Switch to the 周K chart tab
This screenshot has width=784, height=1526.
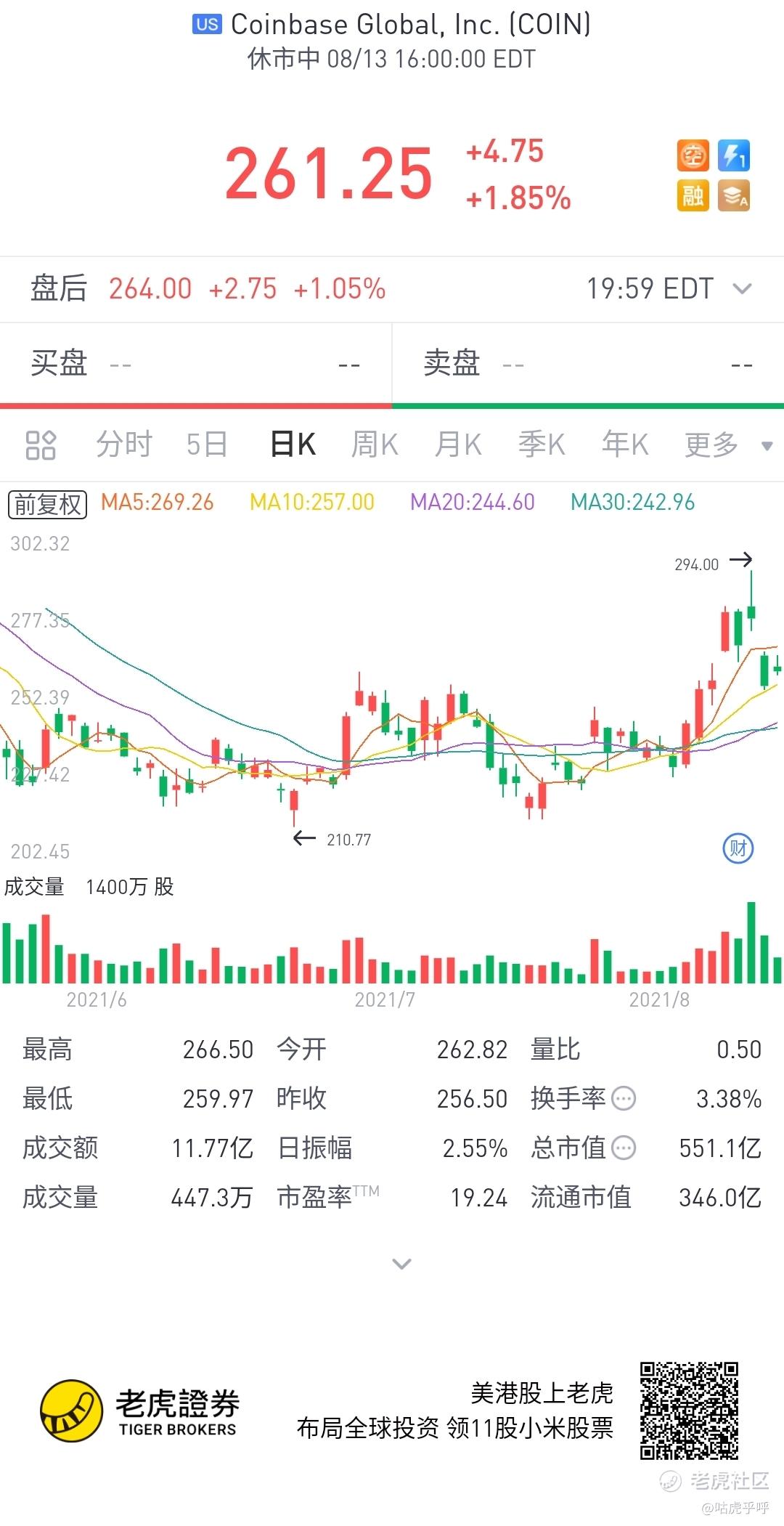click(375, 444)
